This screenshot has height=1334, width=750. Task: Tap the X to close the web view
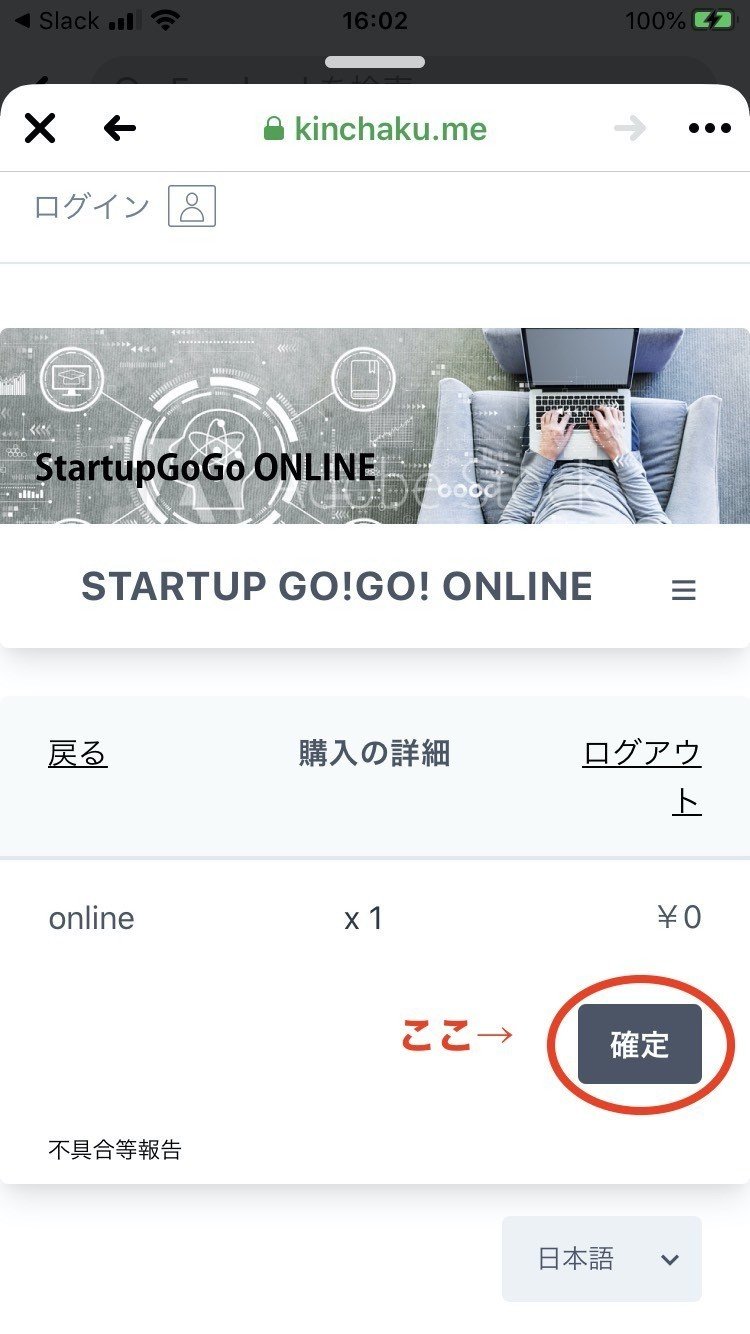tap(40, 128)
